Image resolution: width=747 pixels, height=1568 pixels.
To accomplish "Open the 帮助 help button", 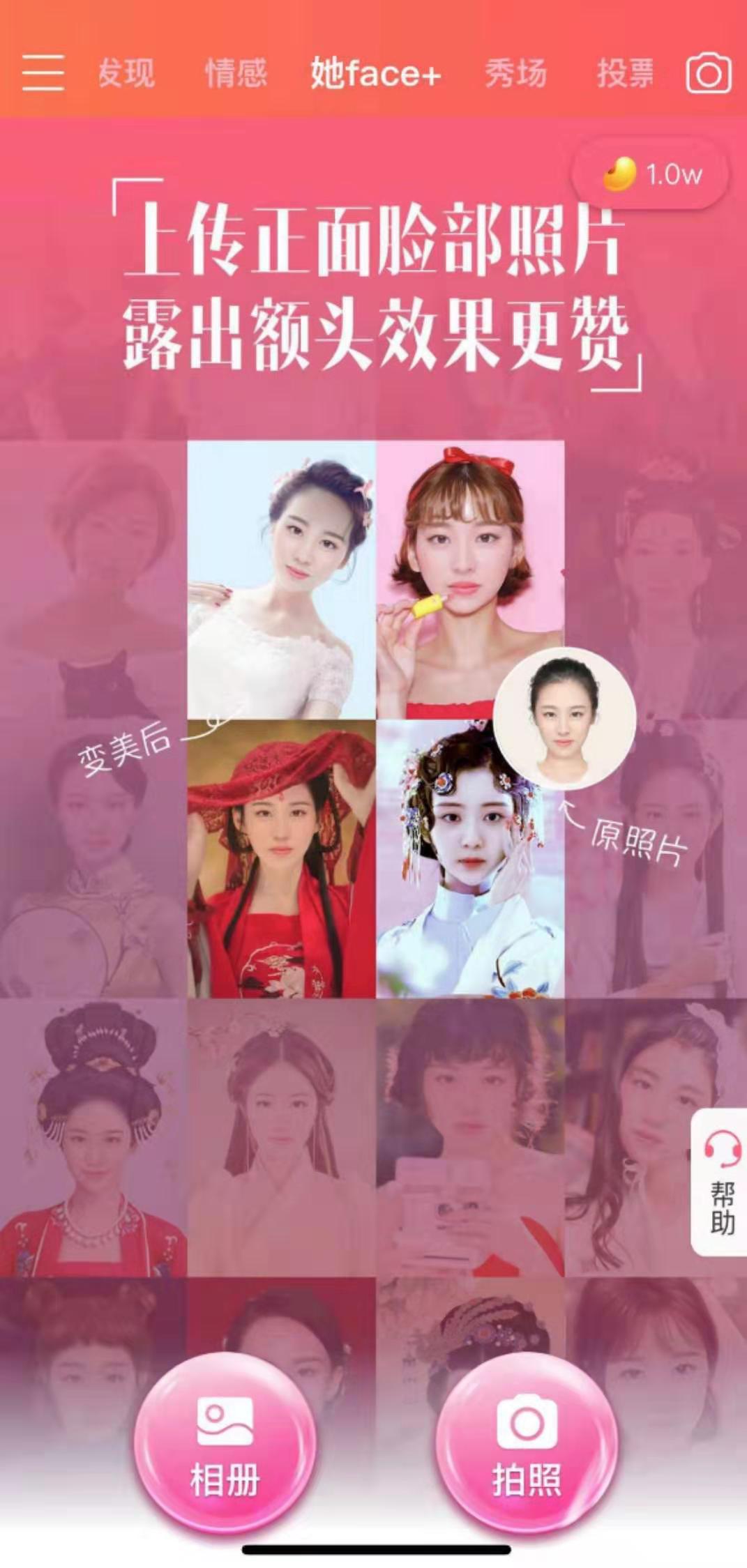I will pos(721,1181).
